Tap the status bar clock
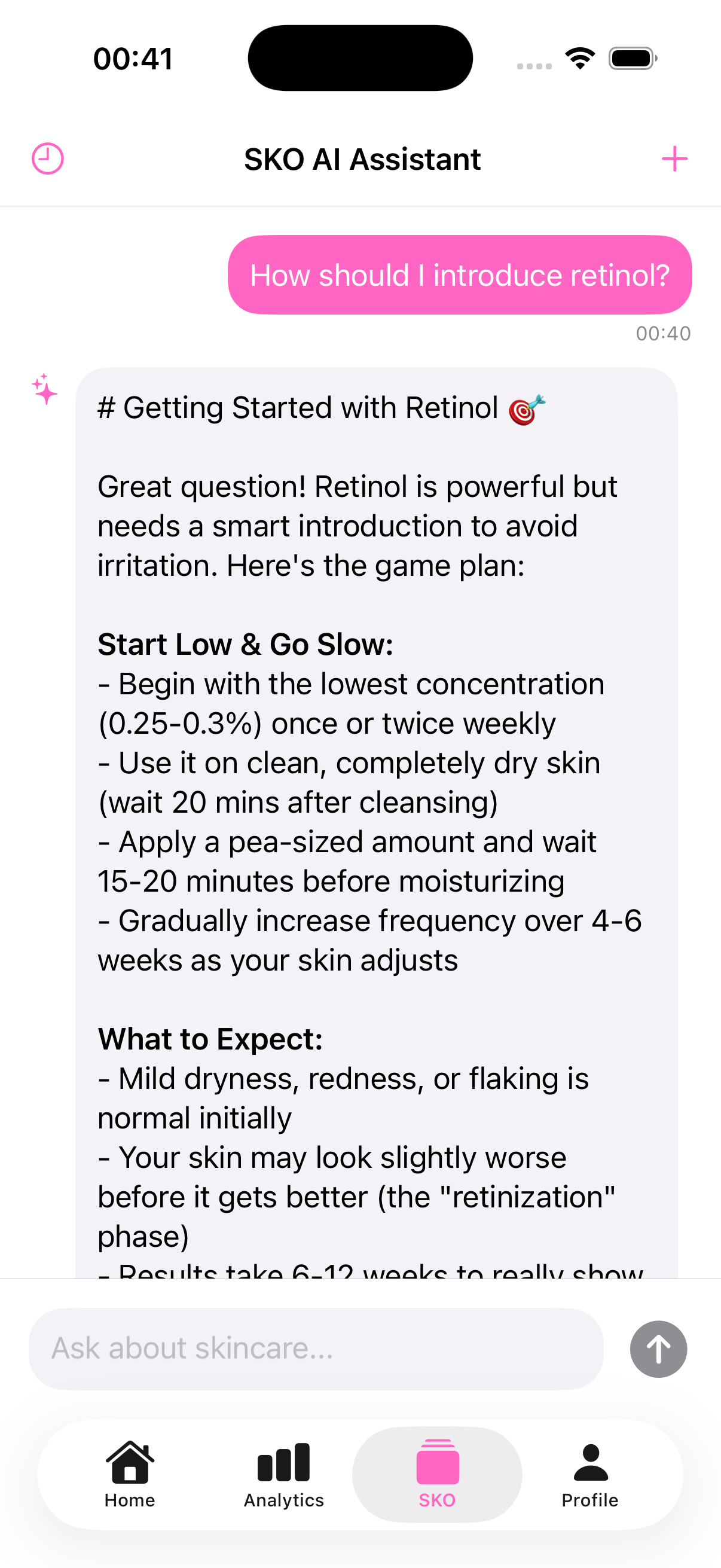This screenshot has width=721, height=1568. pyautogui.click(x=133, y=57)
